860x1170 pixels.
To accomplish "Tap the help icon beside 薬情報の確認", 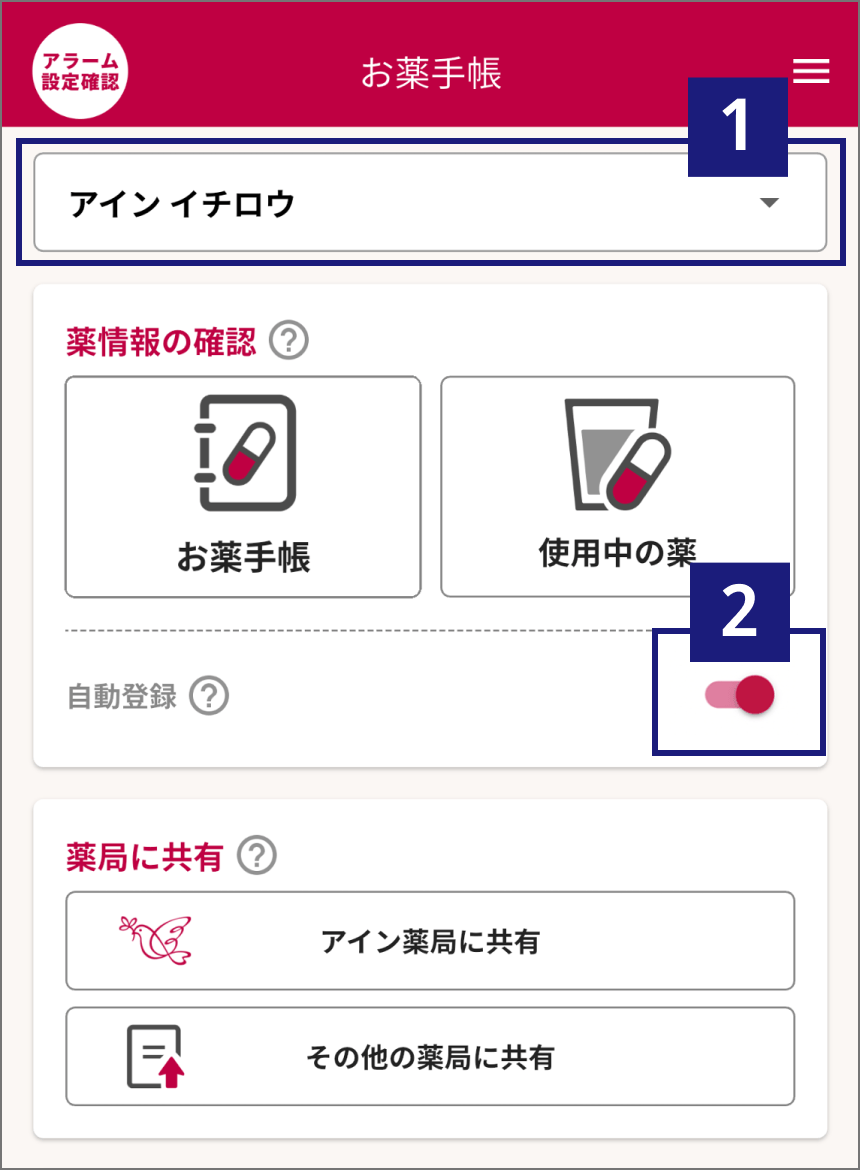I will [x=289, y=342].
